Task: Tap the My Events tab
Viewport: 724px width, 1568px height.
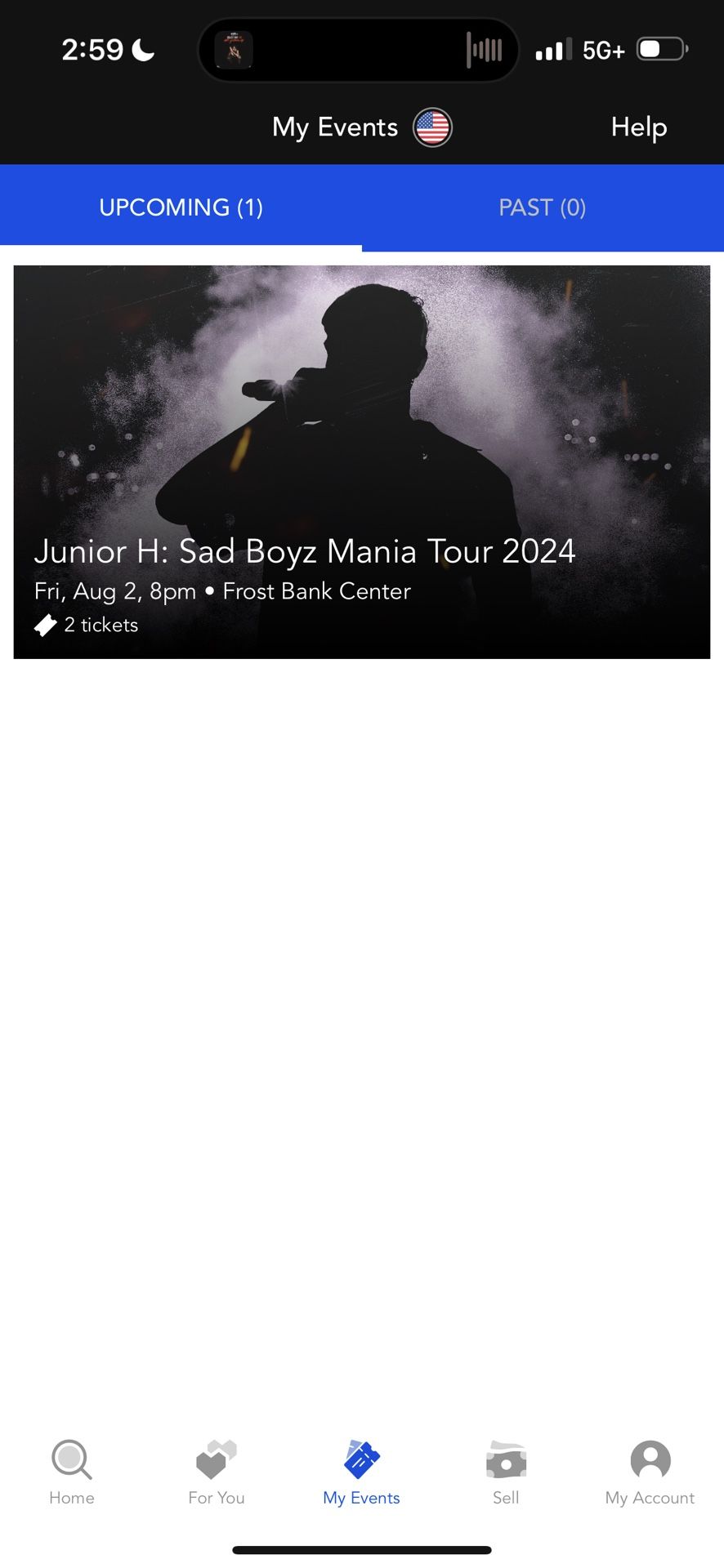Action: tap(361, 1472)
